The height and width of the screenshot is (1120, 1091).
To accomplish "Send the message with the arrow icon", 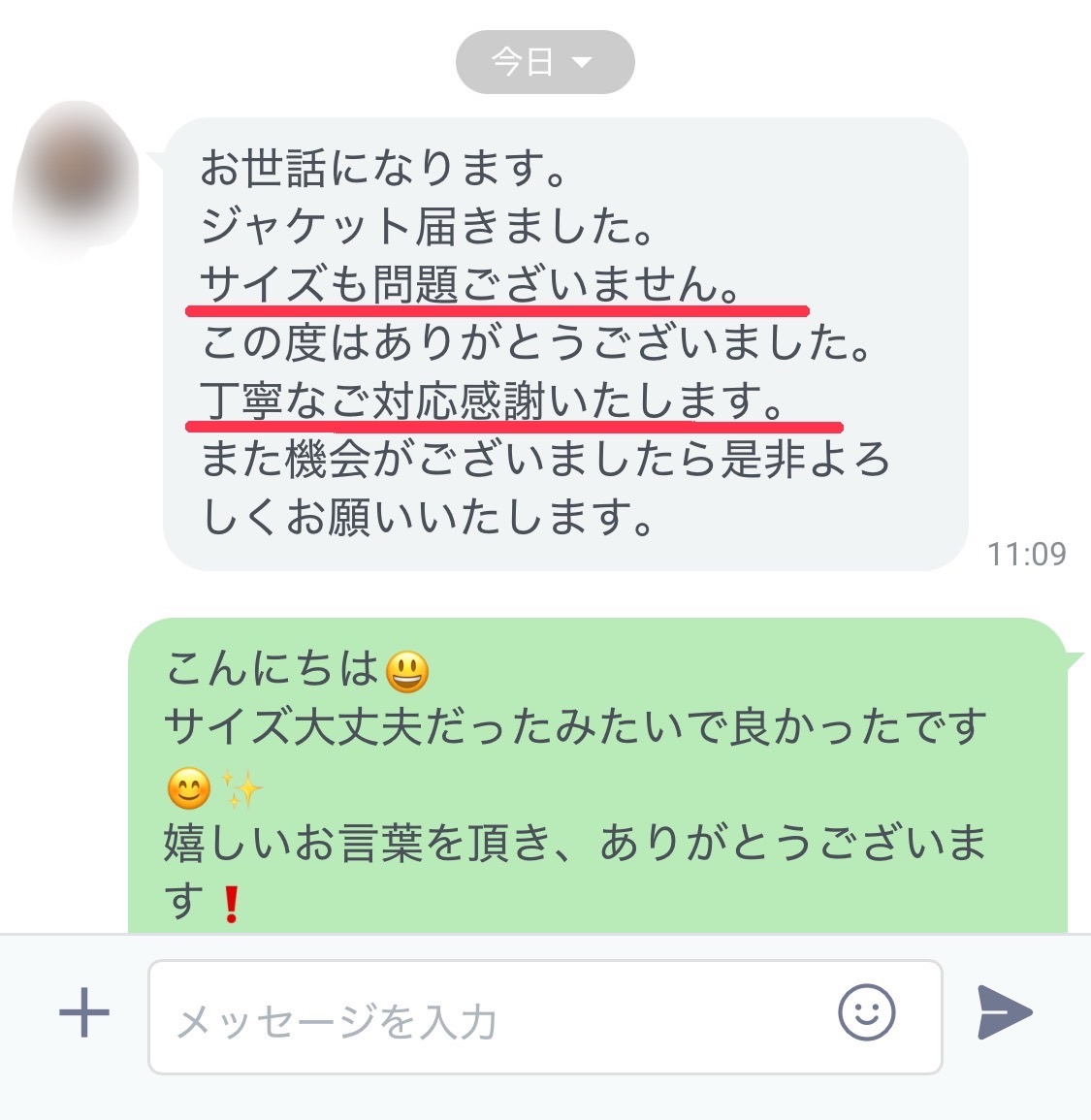I will coord(1004,1012).
